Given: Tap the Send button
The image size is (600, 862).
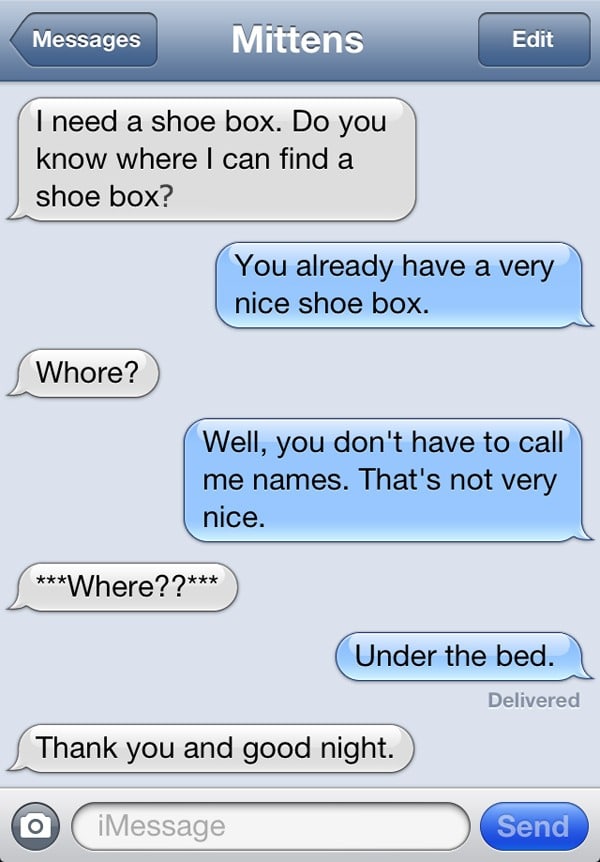Looking at the screenshot, I should [x=533, y=826].
